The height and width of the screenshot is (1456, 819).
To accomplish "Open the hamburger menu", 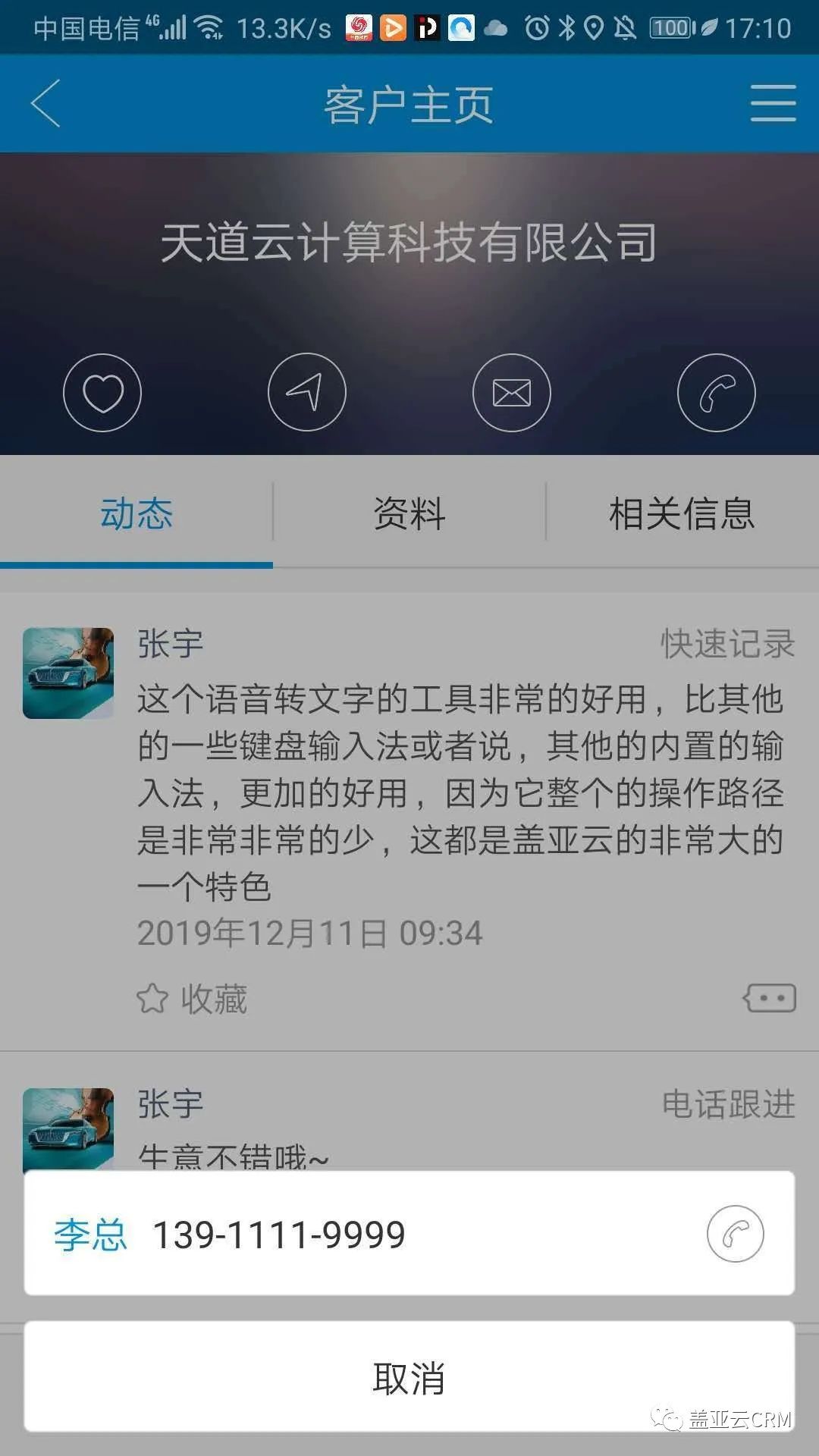I will 773,103.
